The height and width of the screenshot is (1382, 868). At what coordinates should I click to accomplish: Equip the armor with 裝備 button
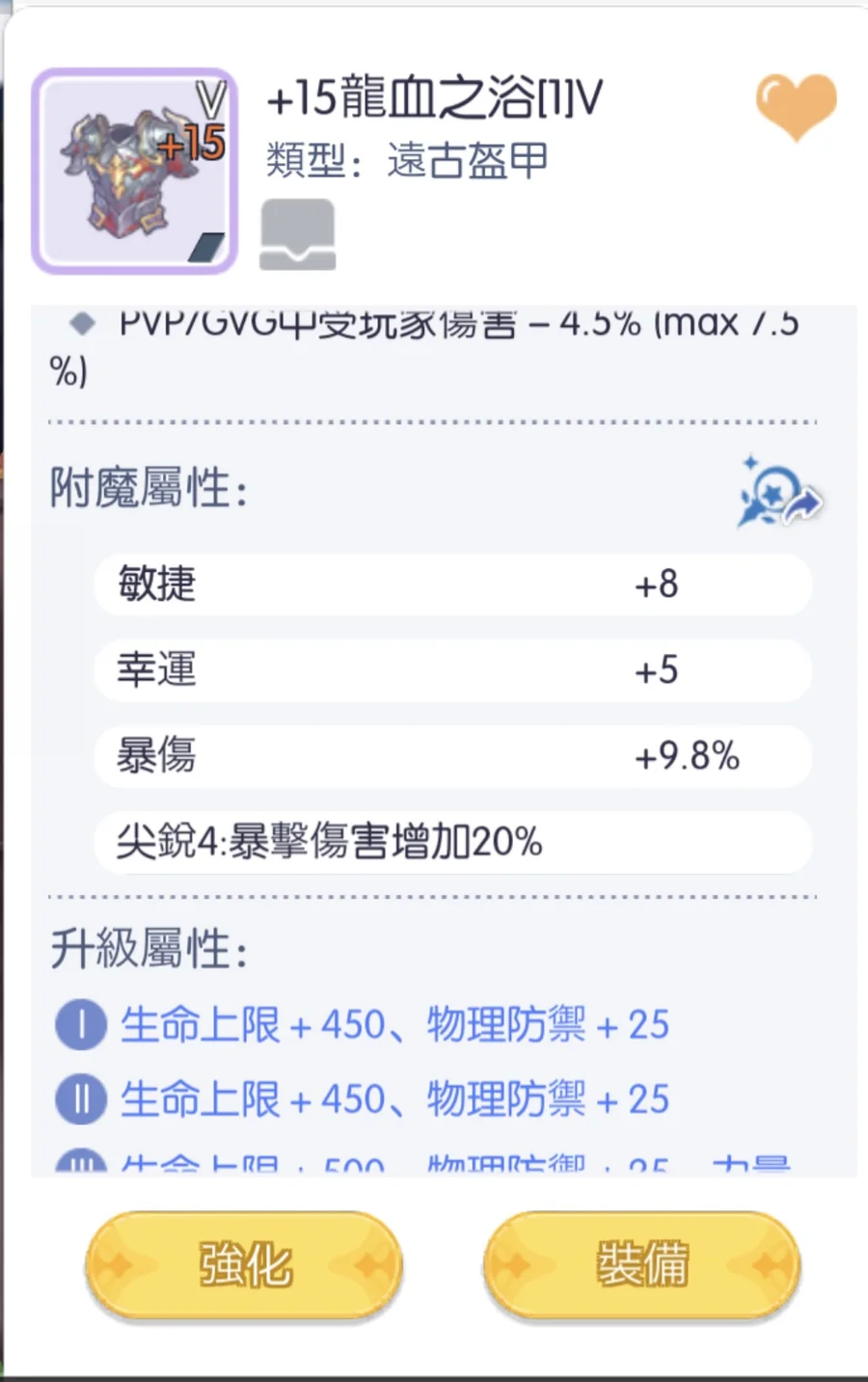tap(642, 1264)
